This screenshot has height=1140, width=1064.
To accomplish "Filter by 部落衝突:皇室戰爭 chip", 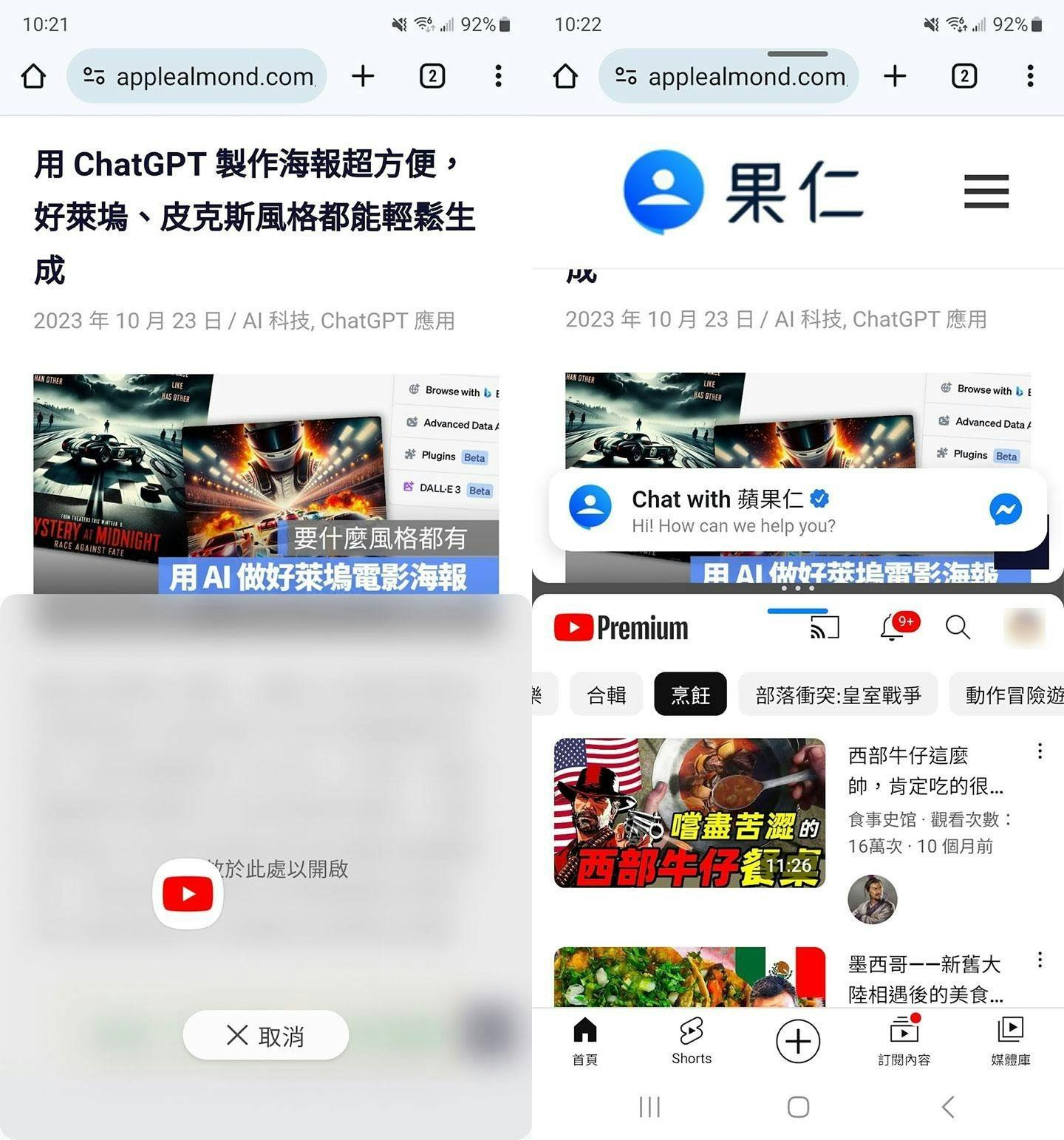I will coord(838,694).
